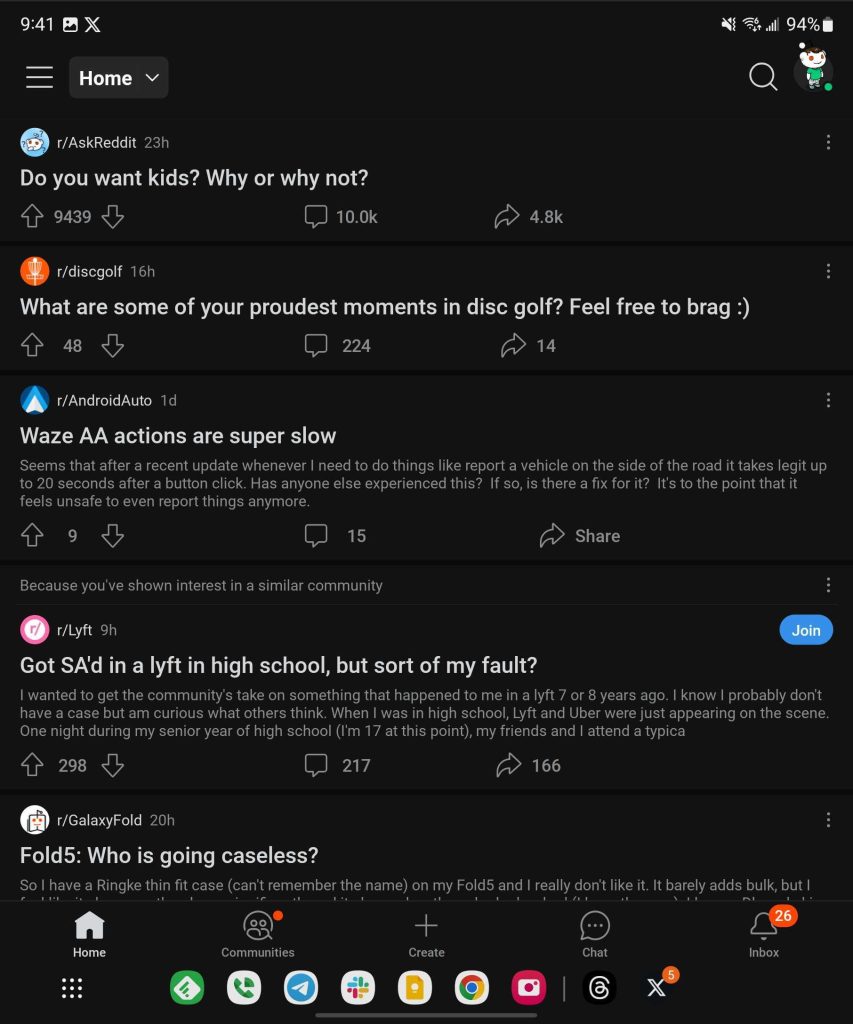Expand the Home feed dropdown
This screenshot has width=853, height=1024.
[x=118, y=78]
